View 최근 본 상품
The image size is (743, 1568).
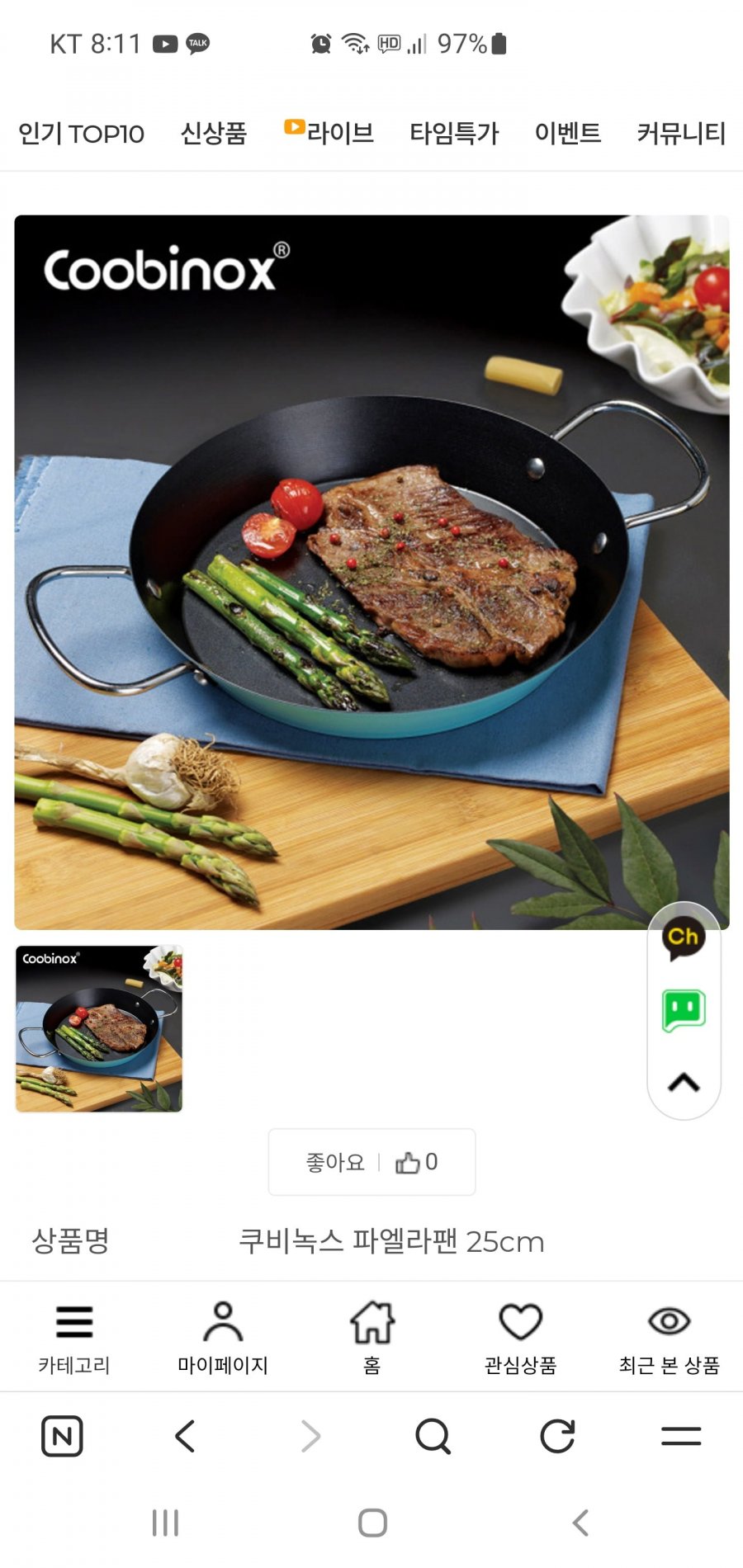[x=669, y=1337]
